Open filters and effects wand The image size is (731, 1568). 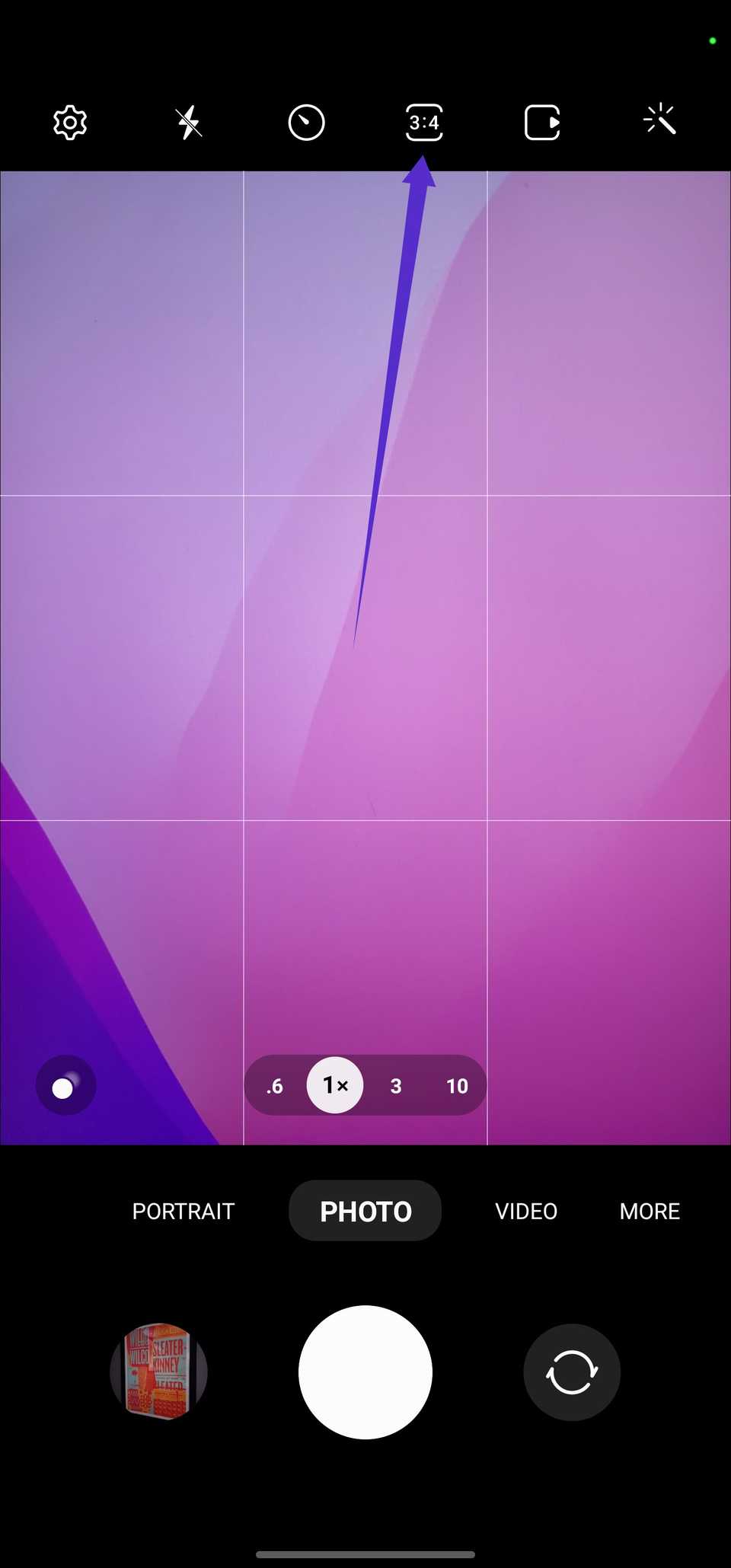tap(659, 121)
